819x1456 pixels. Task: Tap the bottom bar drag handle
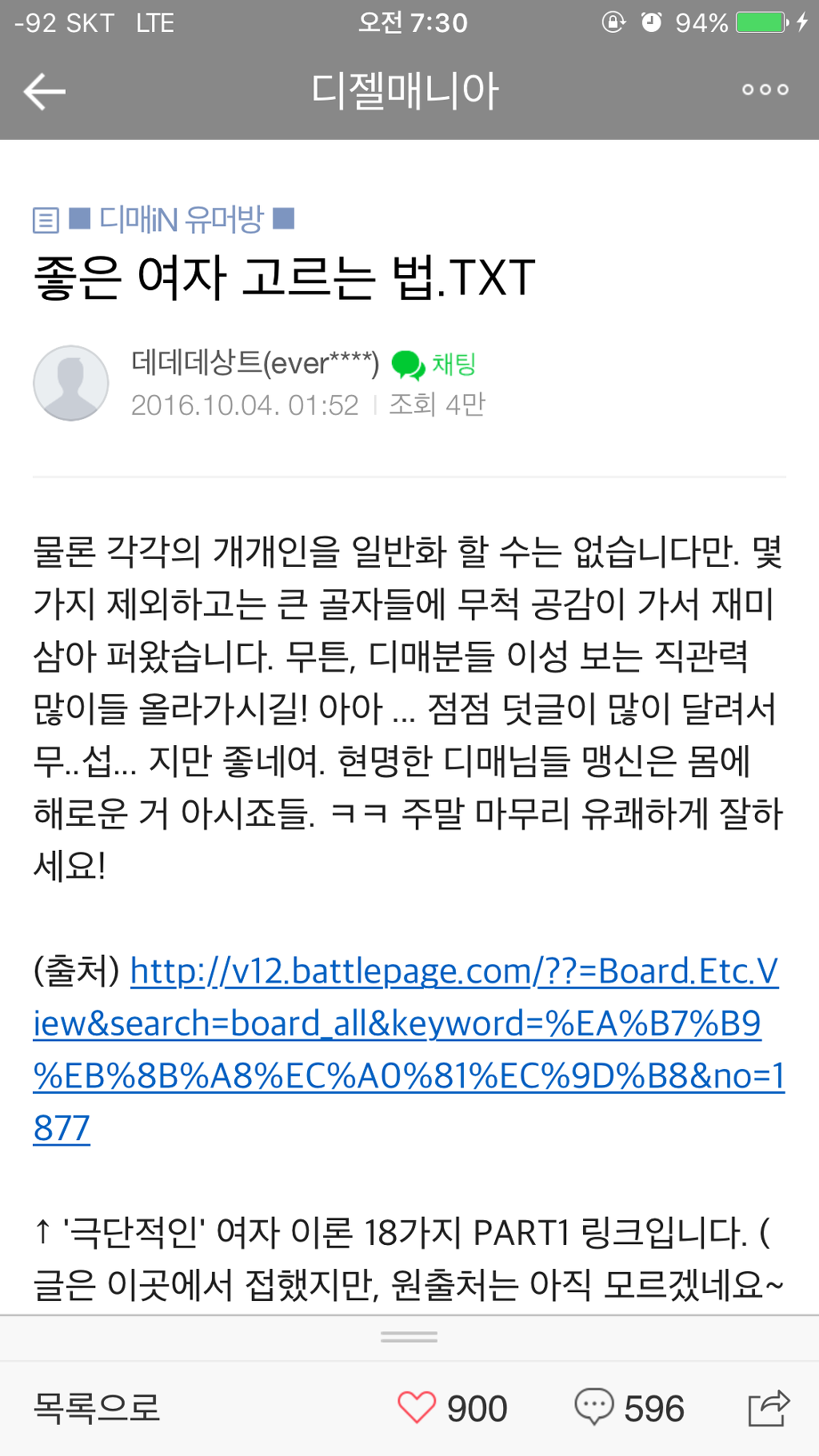[x=409, y=1337]
